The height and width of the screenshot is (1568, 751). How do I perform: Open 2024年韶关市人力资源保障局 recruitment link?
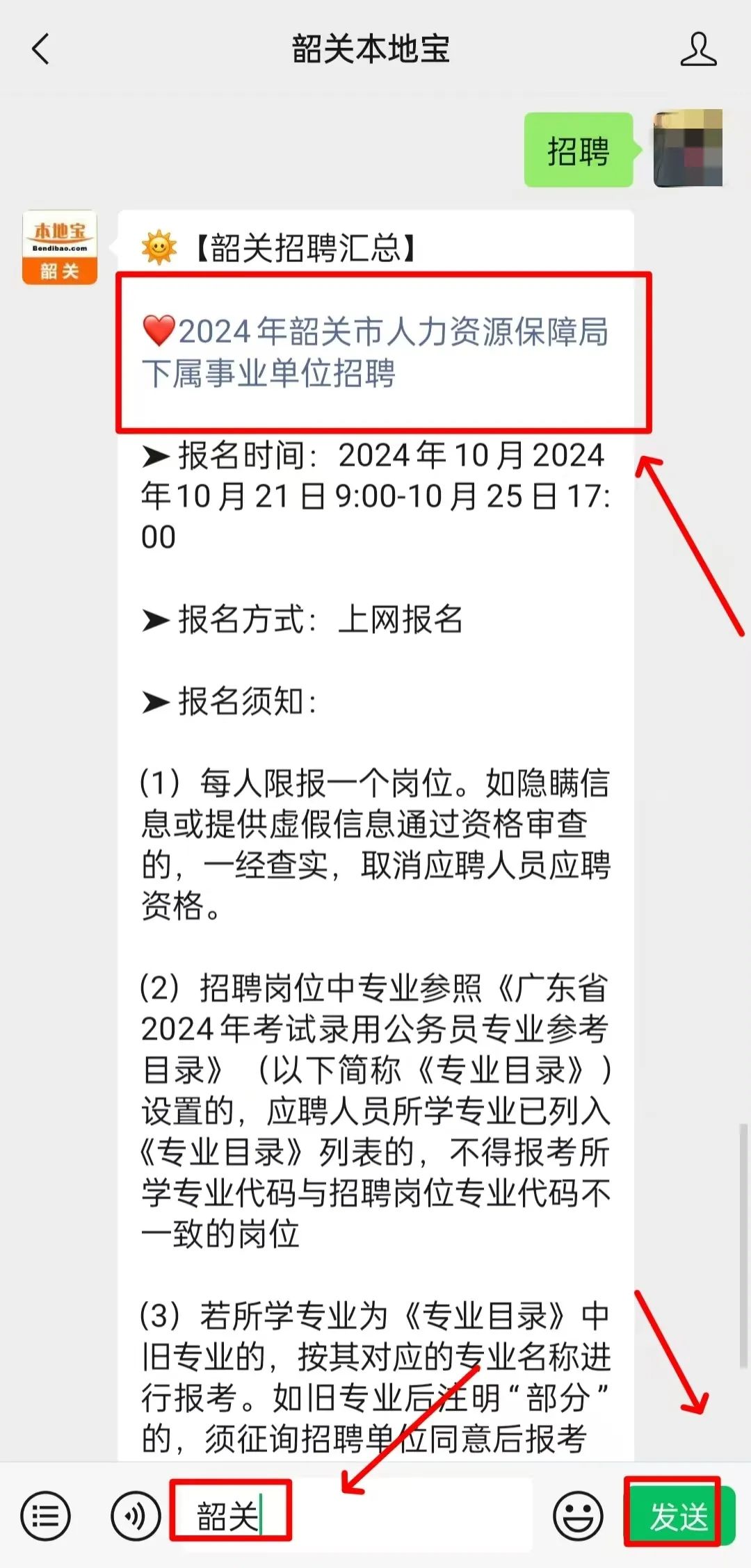click(375, 352)
